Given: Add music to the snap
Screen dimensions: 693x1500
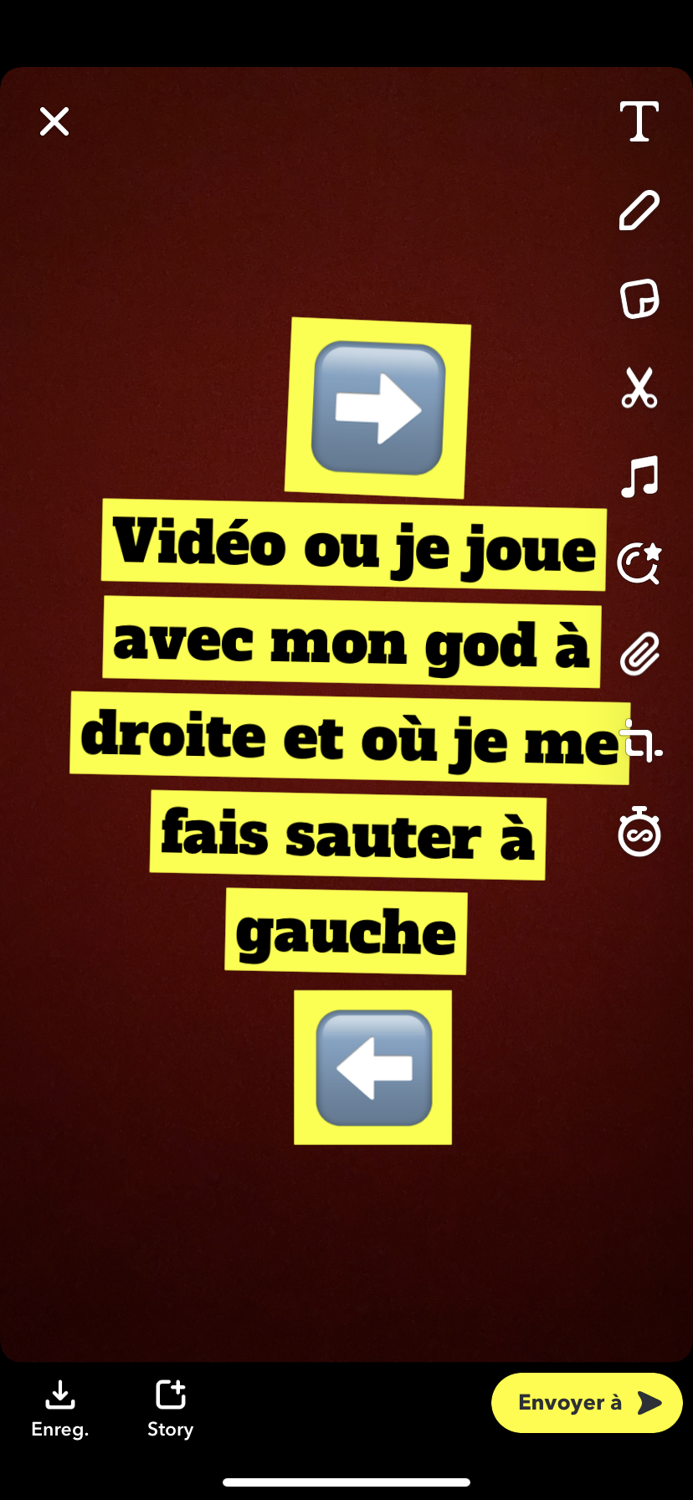Looking at the screenshot, I should click(639, 476).
